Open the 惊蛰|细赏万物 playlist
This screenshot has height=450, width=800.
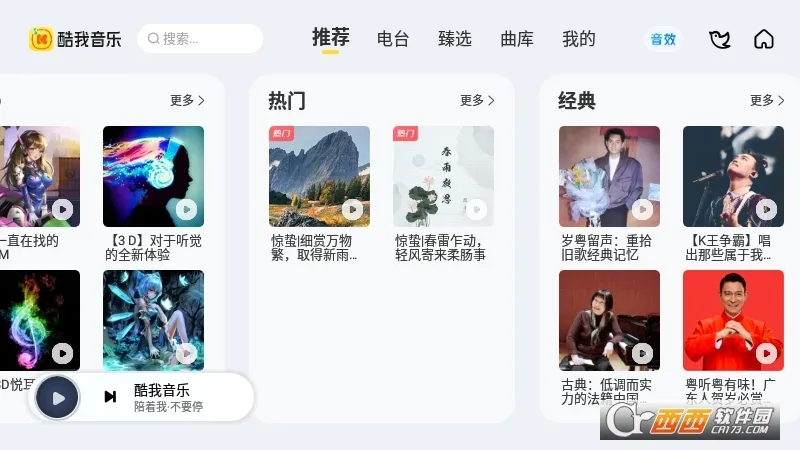coord(319,176)
